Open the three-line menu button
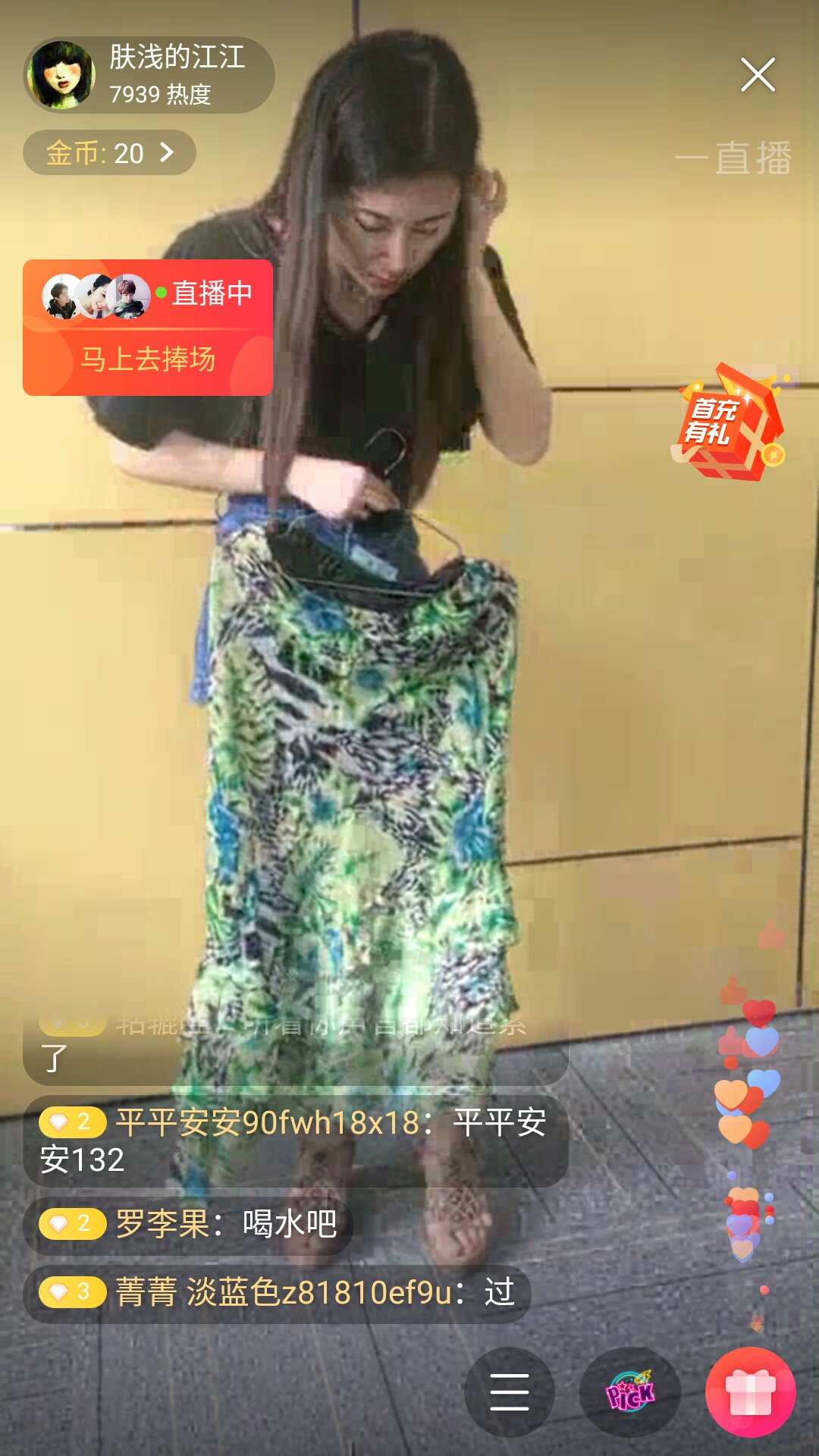Screen dimensions: 819x1456 tap(510, 1392)
